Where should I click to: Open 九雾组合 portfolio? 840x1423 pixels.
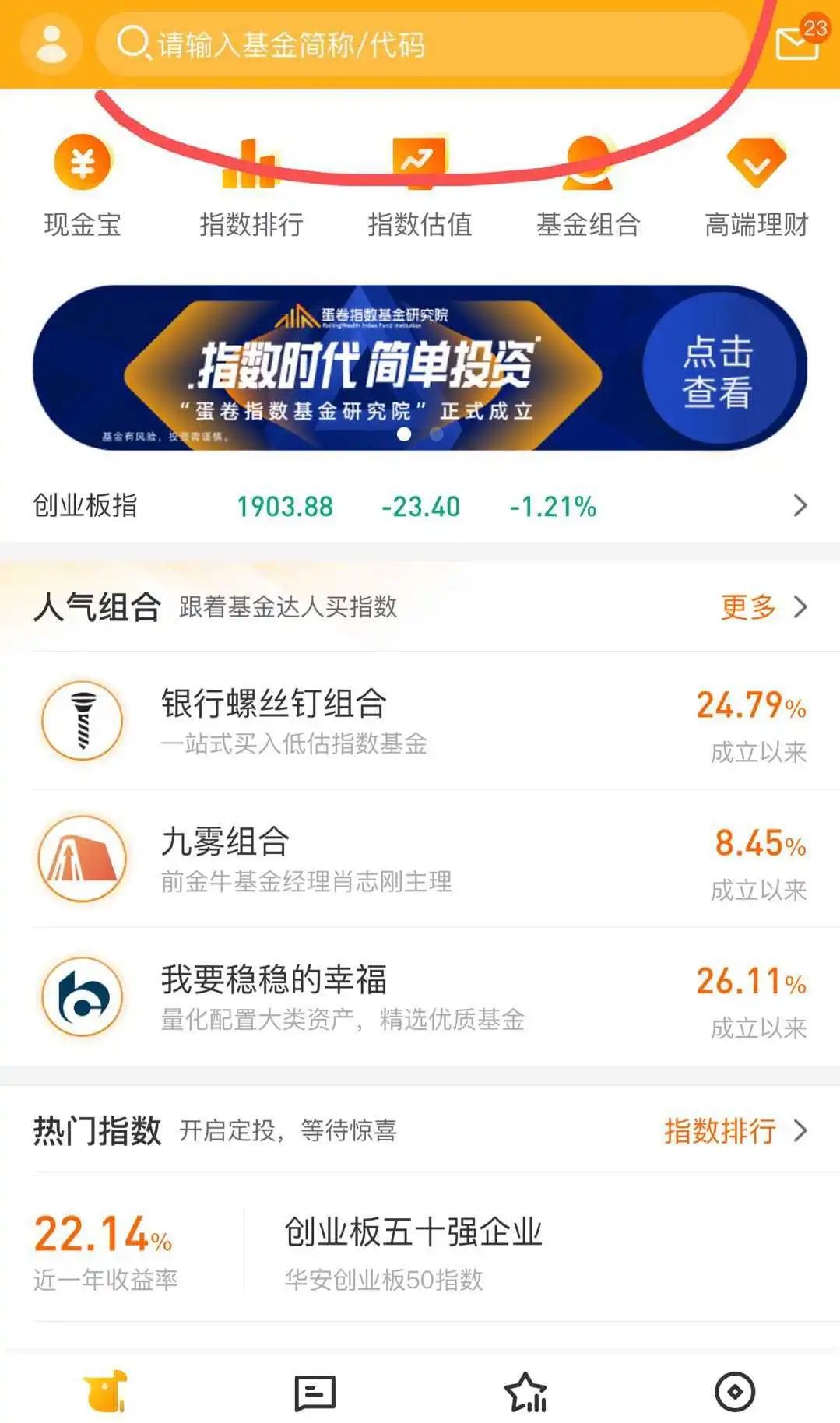click(x=420, y=859)
